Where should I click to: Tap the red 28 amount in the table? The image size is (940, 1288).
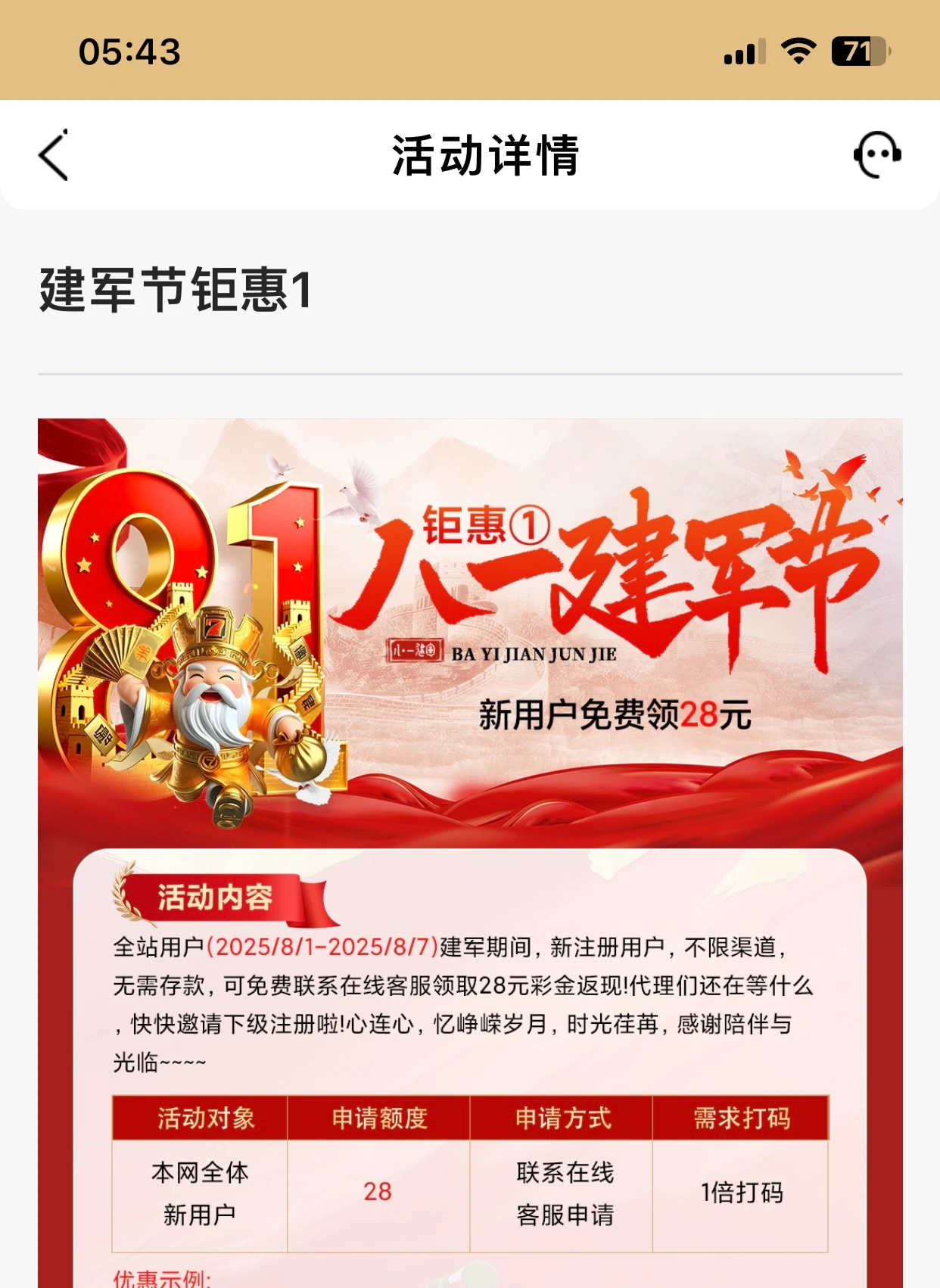378,1192
